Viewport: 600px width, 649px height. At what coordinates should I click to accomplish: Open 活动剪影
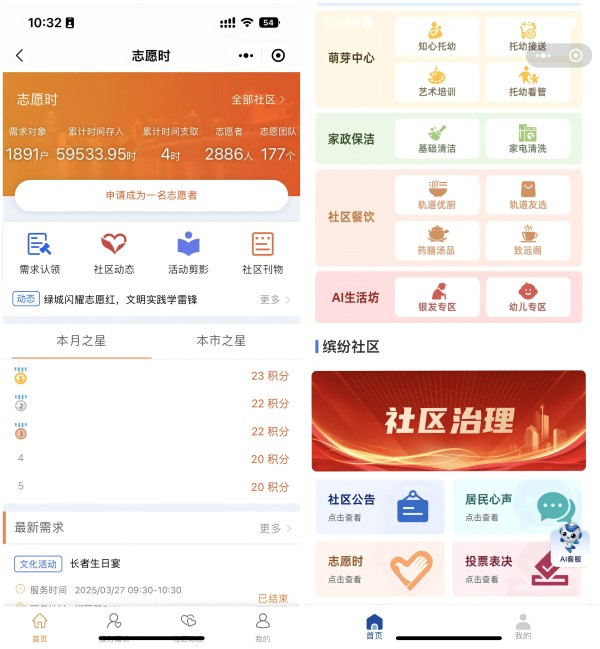click(188, 253)
